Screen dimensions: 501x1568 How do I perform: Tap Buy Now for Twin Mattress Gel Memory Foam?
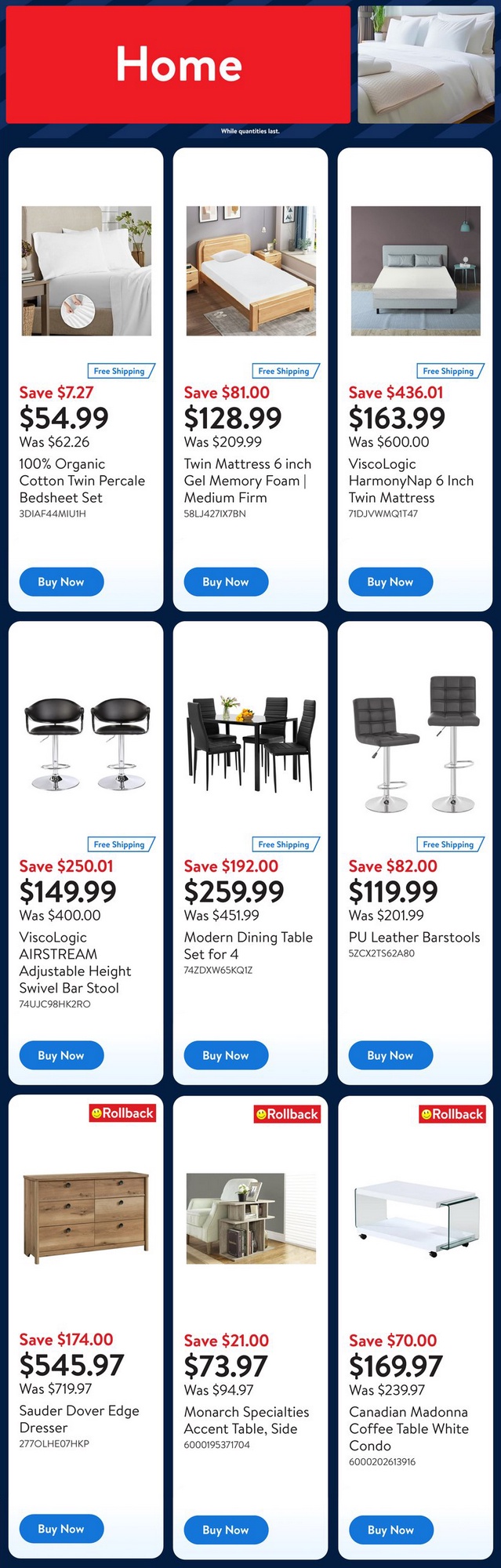tap(226, 582)
